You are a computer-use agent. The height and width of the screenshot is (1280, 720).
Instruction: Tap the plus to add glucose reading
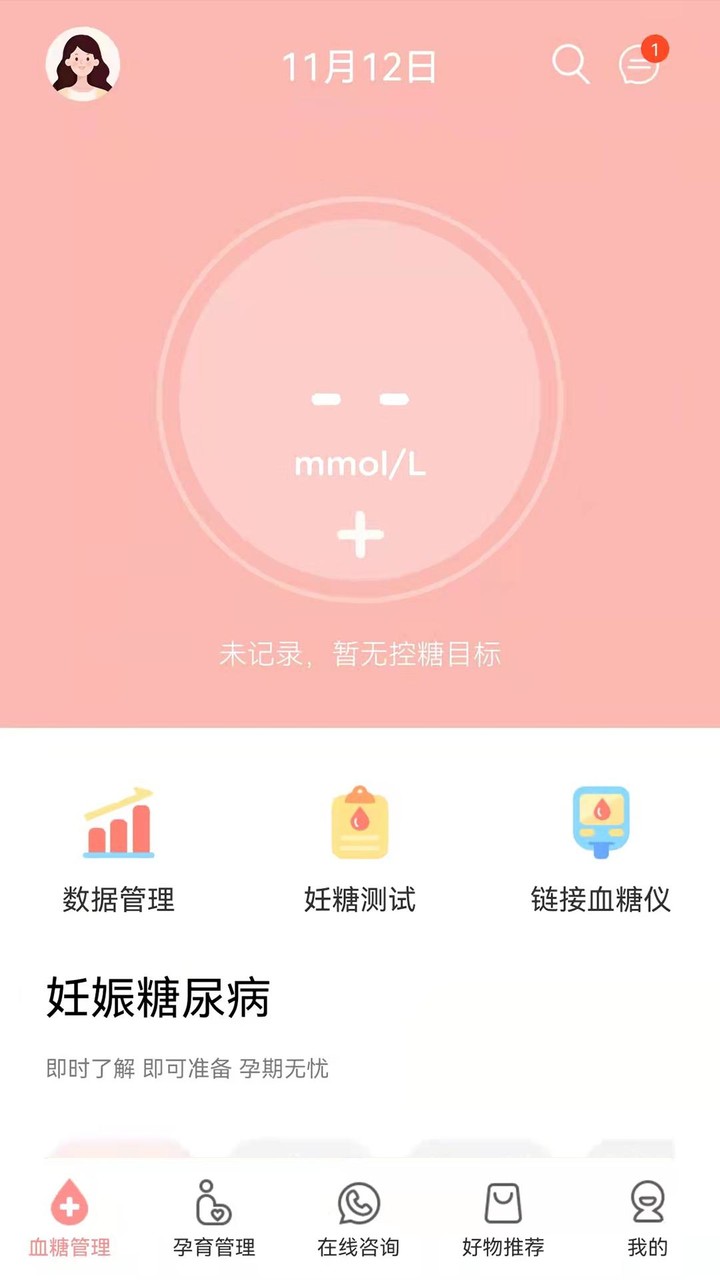click(360, 535)
